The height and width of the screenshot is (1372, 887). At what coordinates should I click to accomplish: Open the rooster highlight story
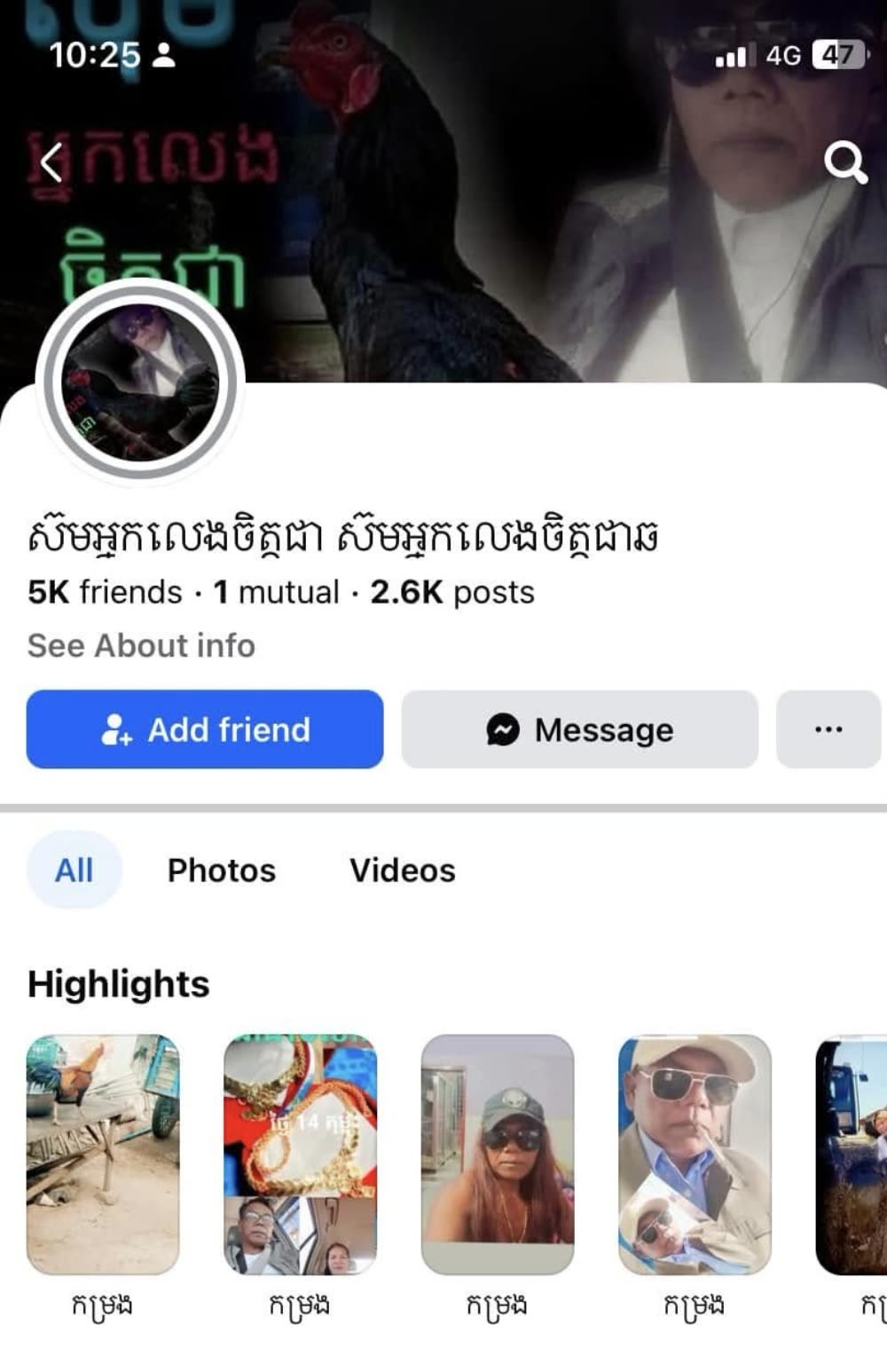point(103,1154)
